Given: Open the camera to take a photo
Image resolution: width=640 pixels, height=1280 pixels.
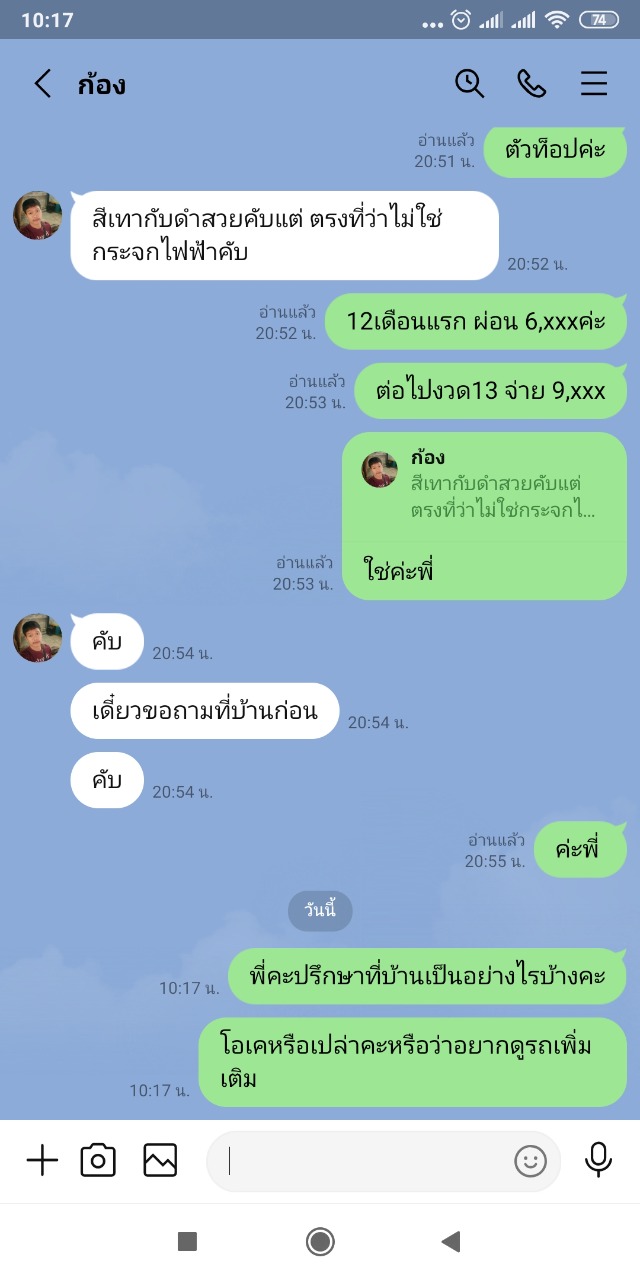Looking at the screenshot, I should 98,1160.
